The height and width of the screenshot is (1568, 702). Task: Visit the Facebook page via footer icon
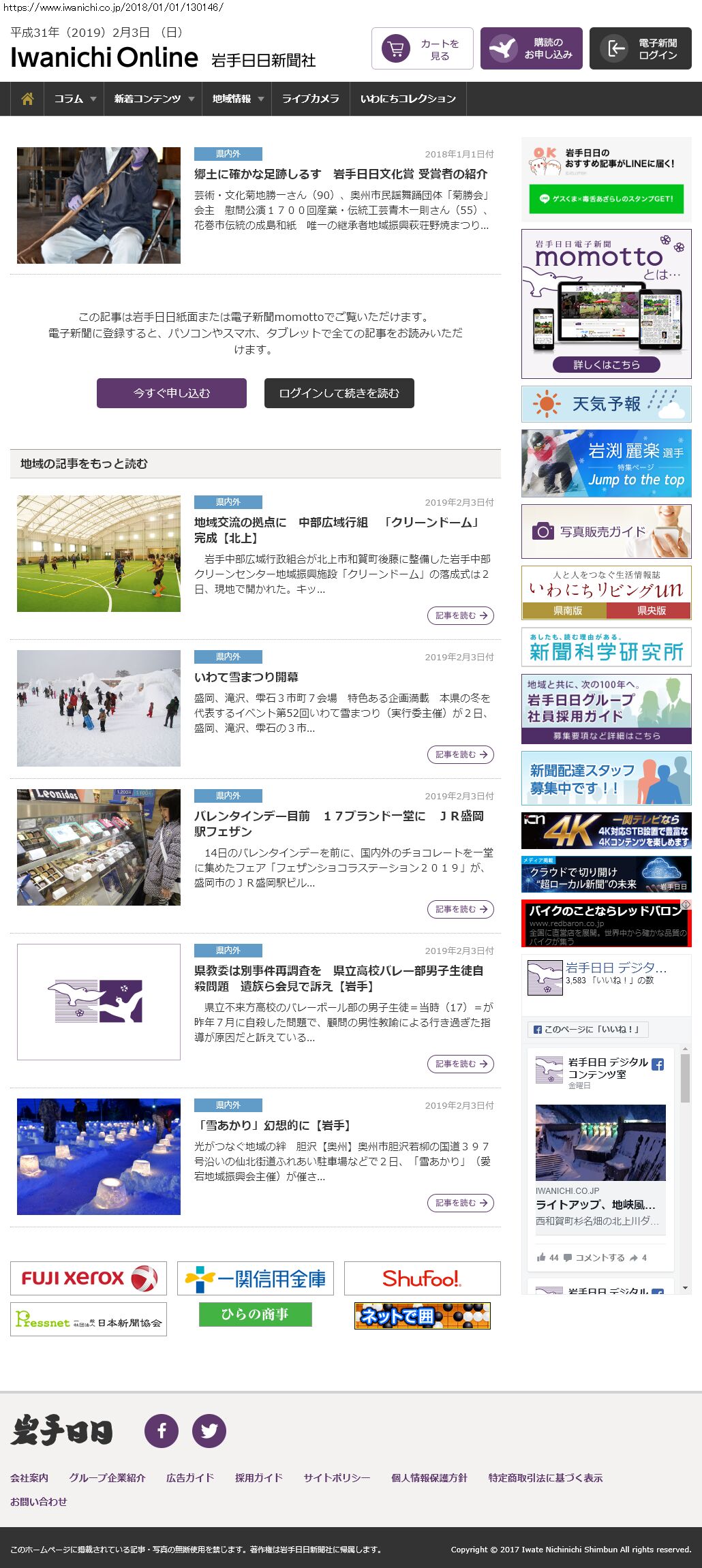[162, 1430]
